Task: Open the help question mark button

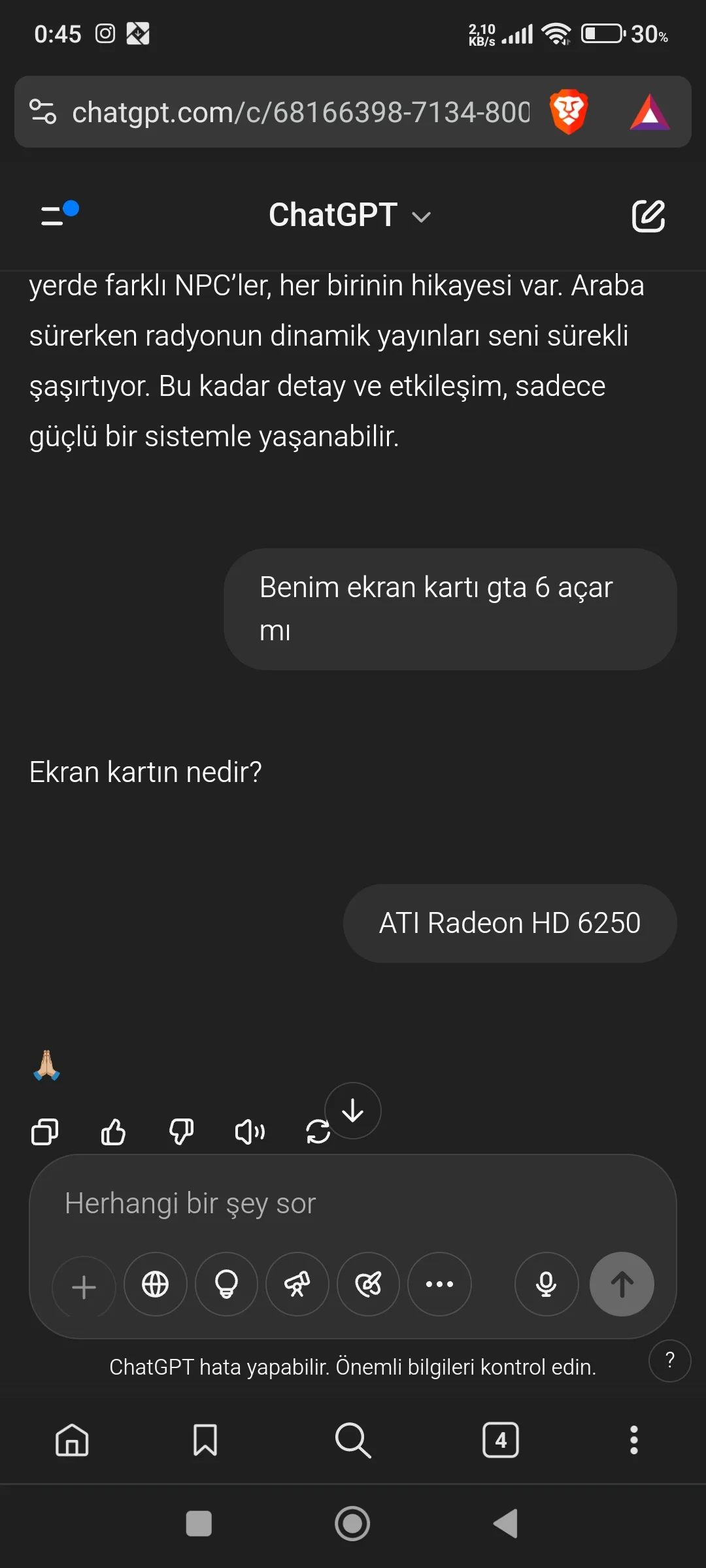Action: pyautogui.click(x=669, y=1360)
